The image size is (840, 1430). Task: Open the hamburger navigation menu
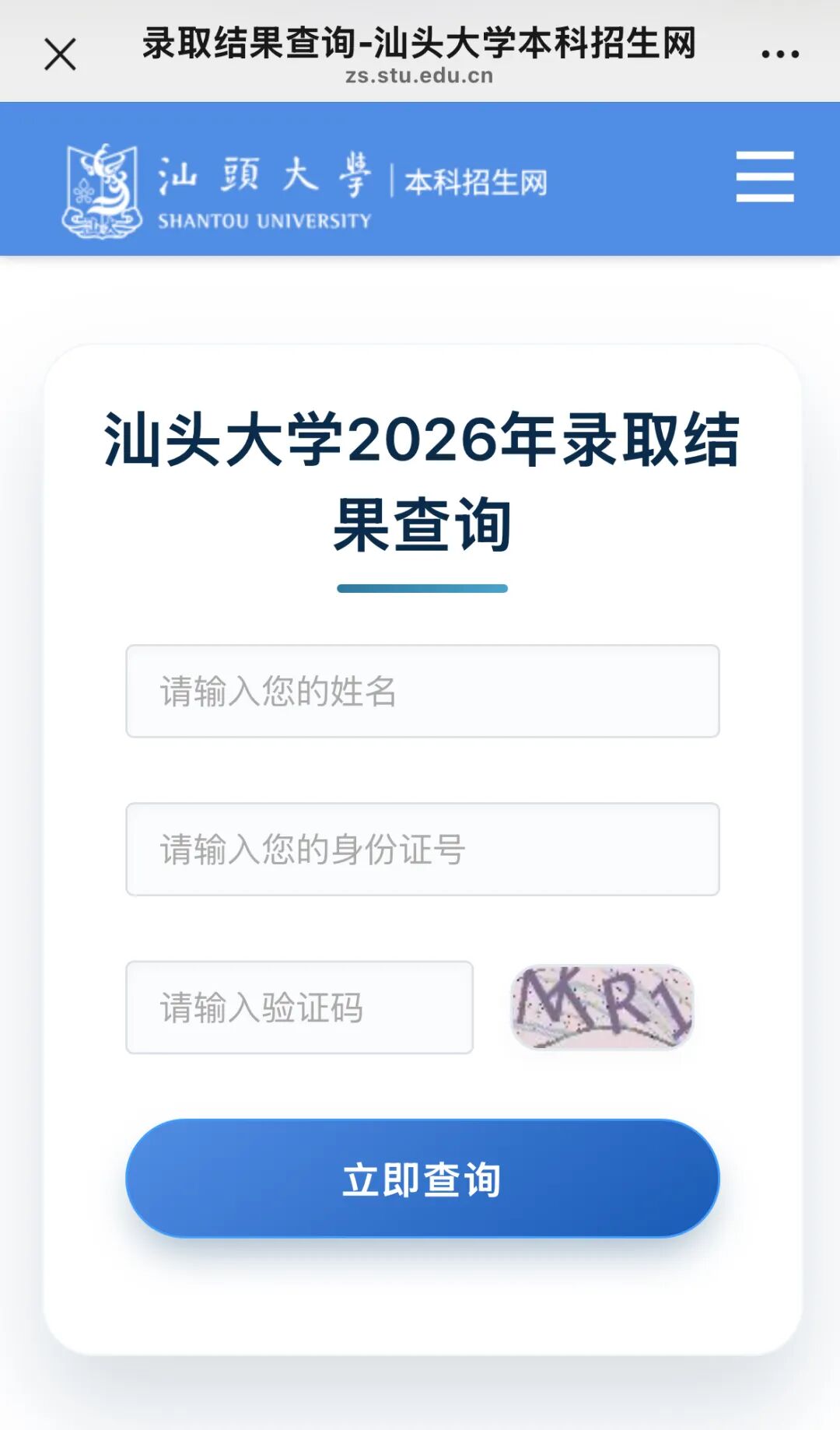click(765, 177)
